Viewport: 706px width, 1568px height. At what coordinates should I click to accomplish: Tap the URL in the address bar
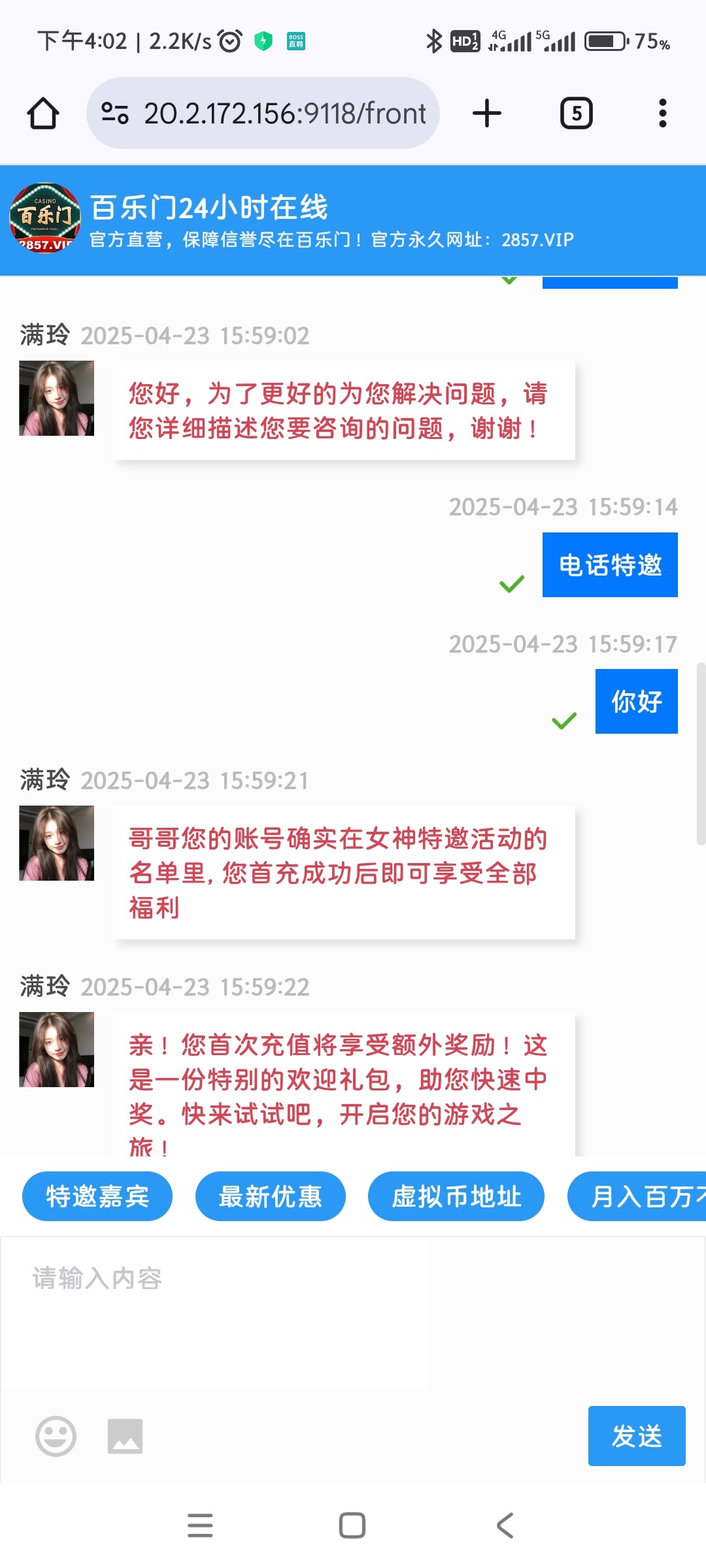[x=284, y=112]
